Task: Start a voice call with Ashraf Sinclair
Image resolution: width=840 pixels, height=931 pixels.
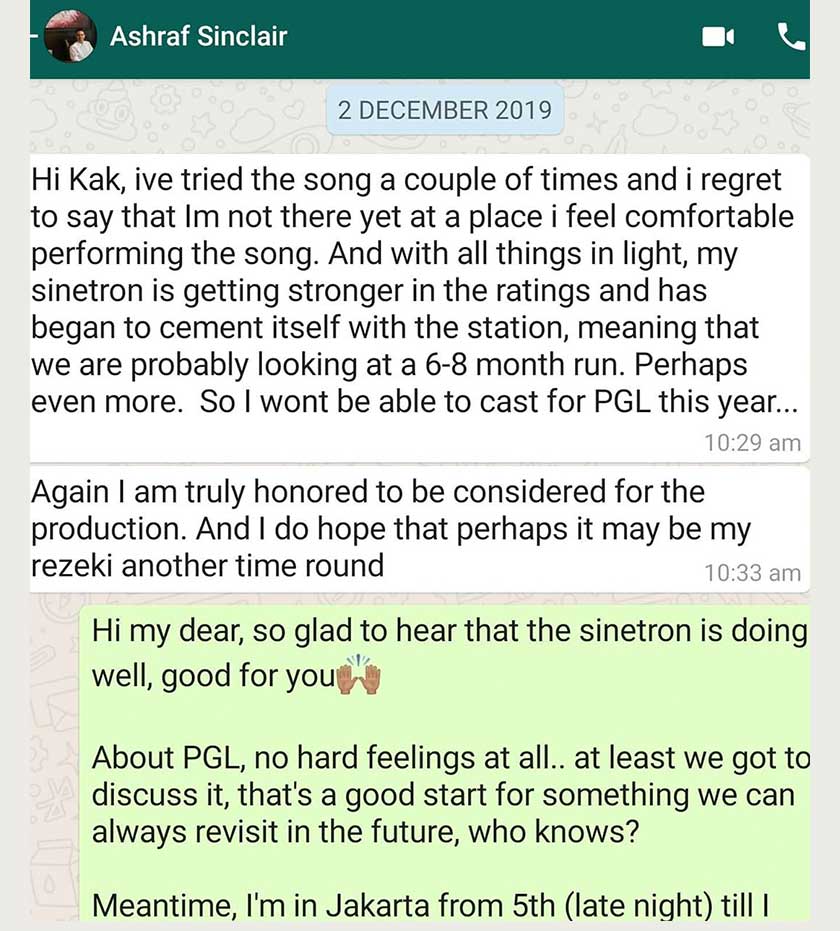Action: coord(791,37)
